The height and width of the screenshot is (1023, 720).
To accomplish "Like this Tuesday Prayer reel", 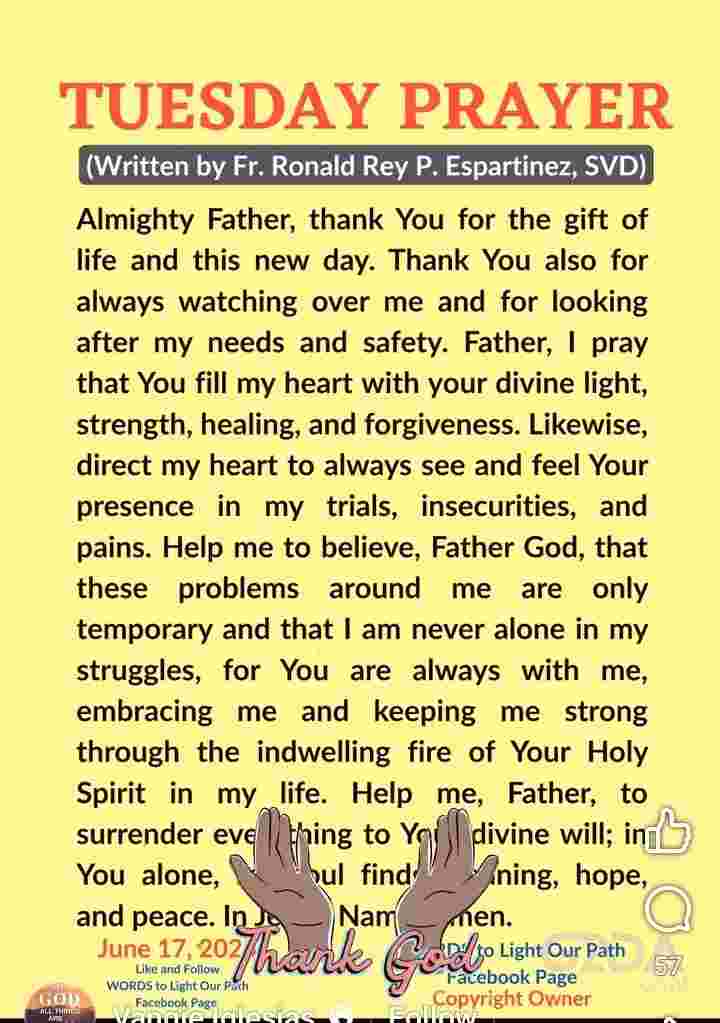I will click(669, 831).
